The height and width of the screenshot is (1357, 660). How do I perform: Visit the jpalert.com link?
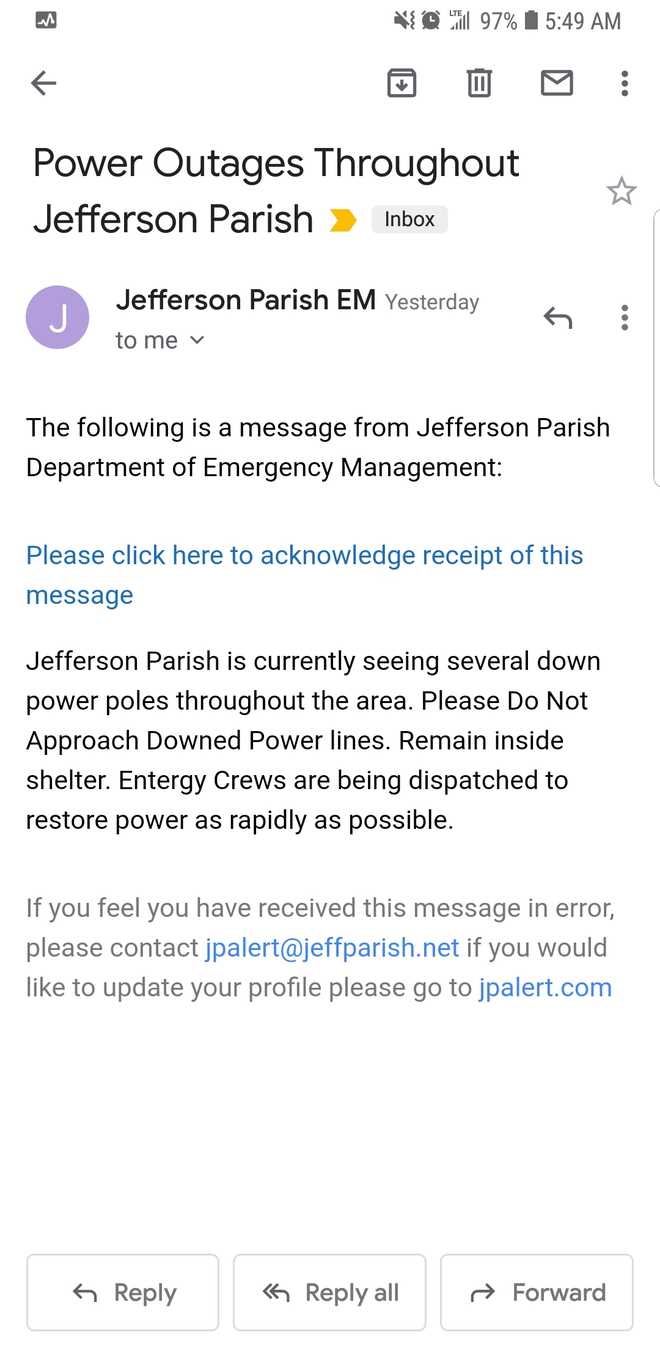(545, 988)
